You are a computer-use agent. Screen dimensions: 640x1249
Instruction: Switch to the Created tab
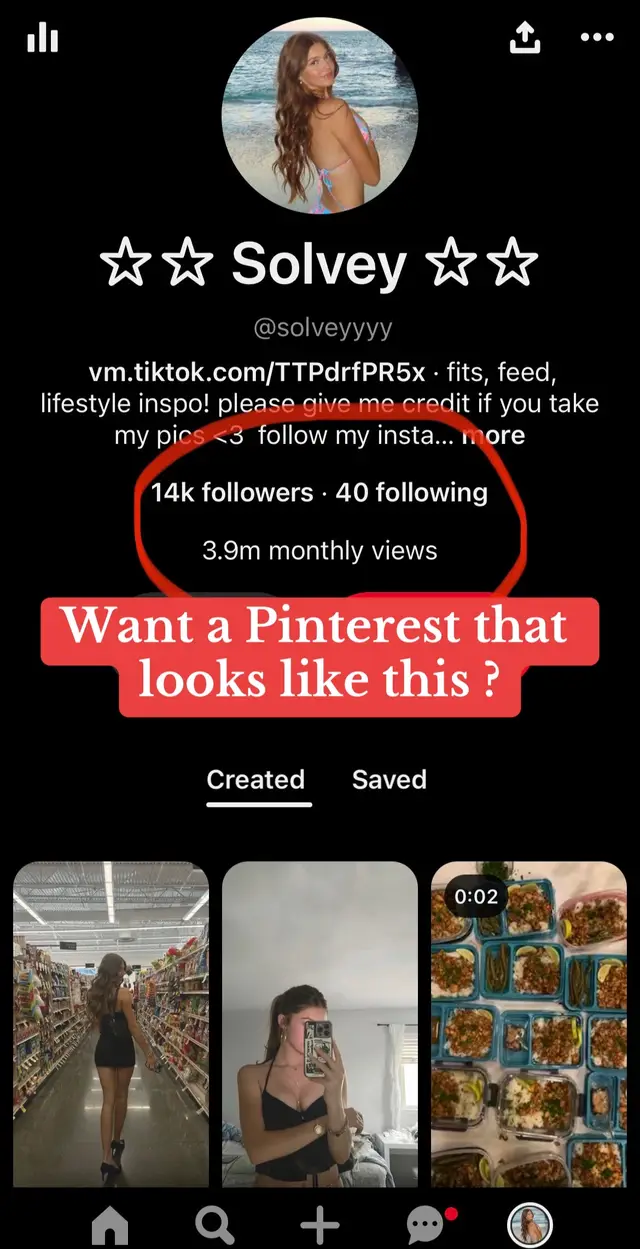(255, 780)
